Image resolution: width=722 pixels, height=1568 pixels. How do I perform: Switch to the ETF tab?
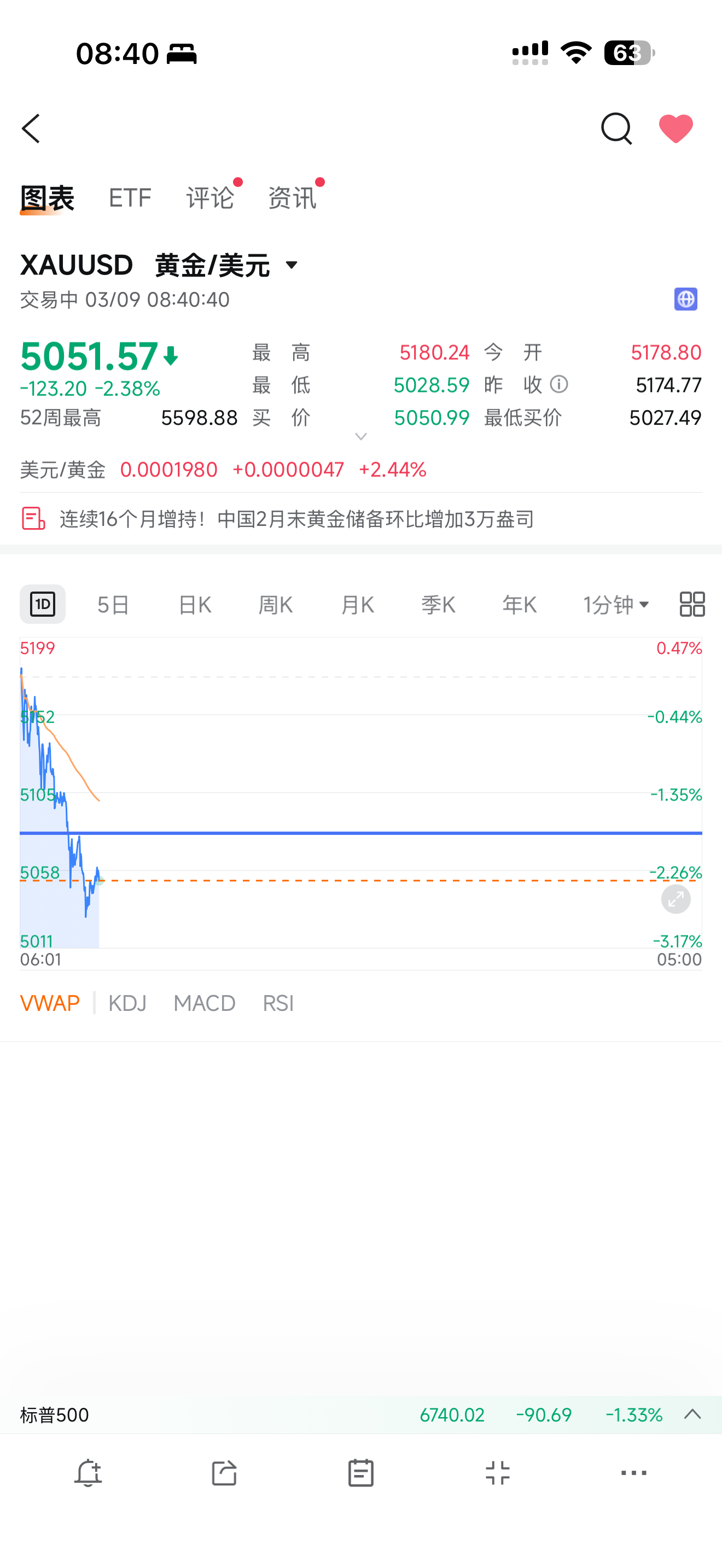coord(130,197)
